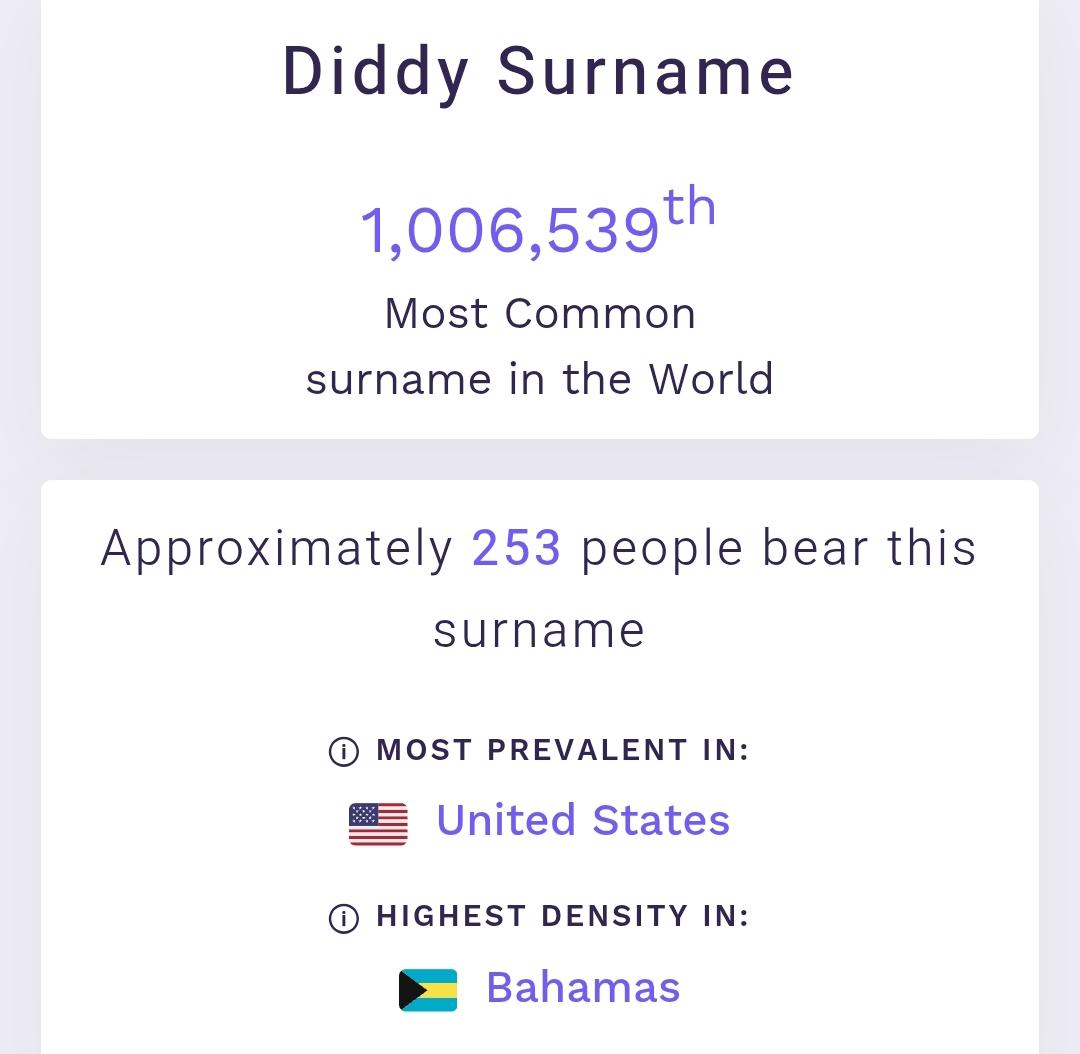The width and height of the screenshot is (1080, 1054).
Task: Tap info icon beside Most Prevalent In
Action: click(x=343, y=751)
